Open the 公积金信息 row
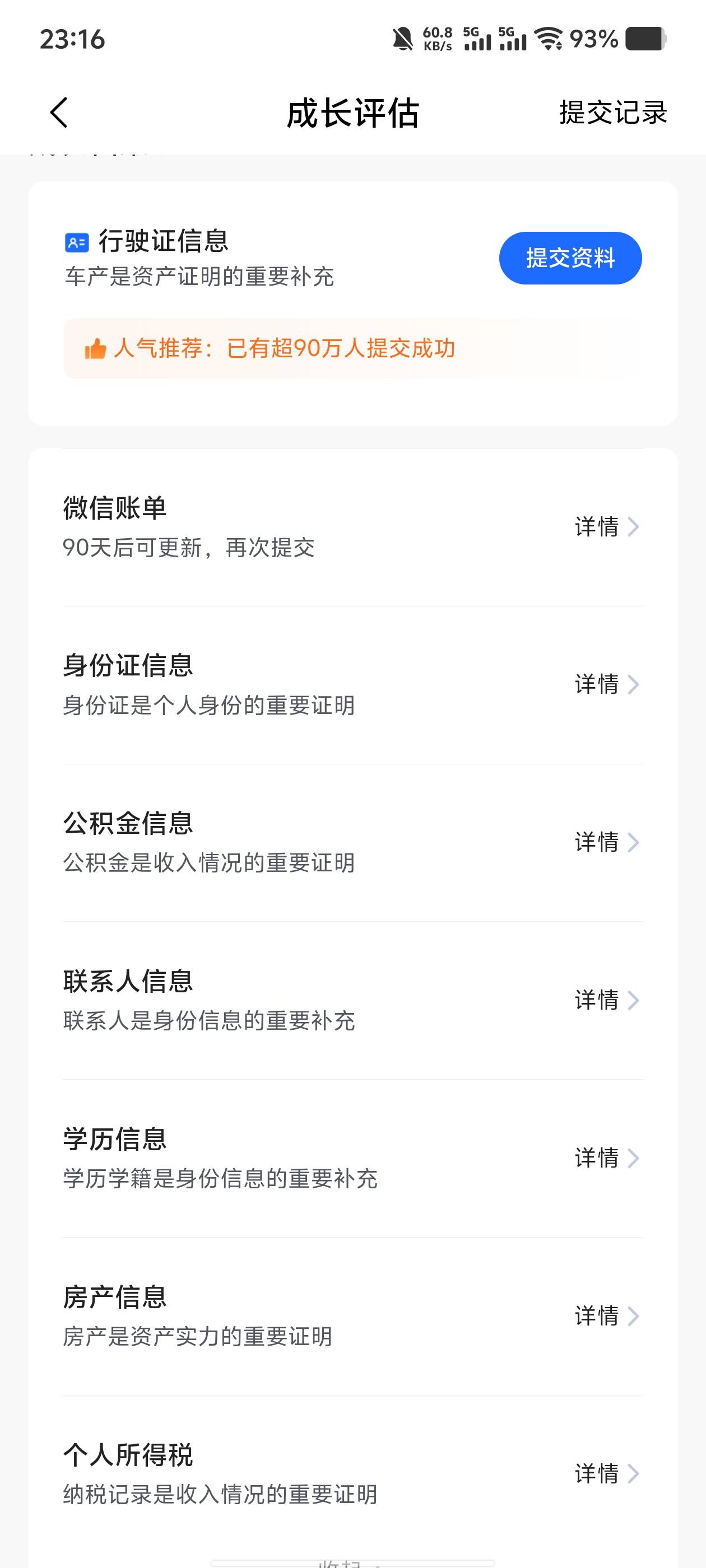Image resolution: width=706 pixels, height=1568 pixels. point(352,842)
